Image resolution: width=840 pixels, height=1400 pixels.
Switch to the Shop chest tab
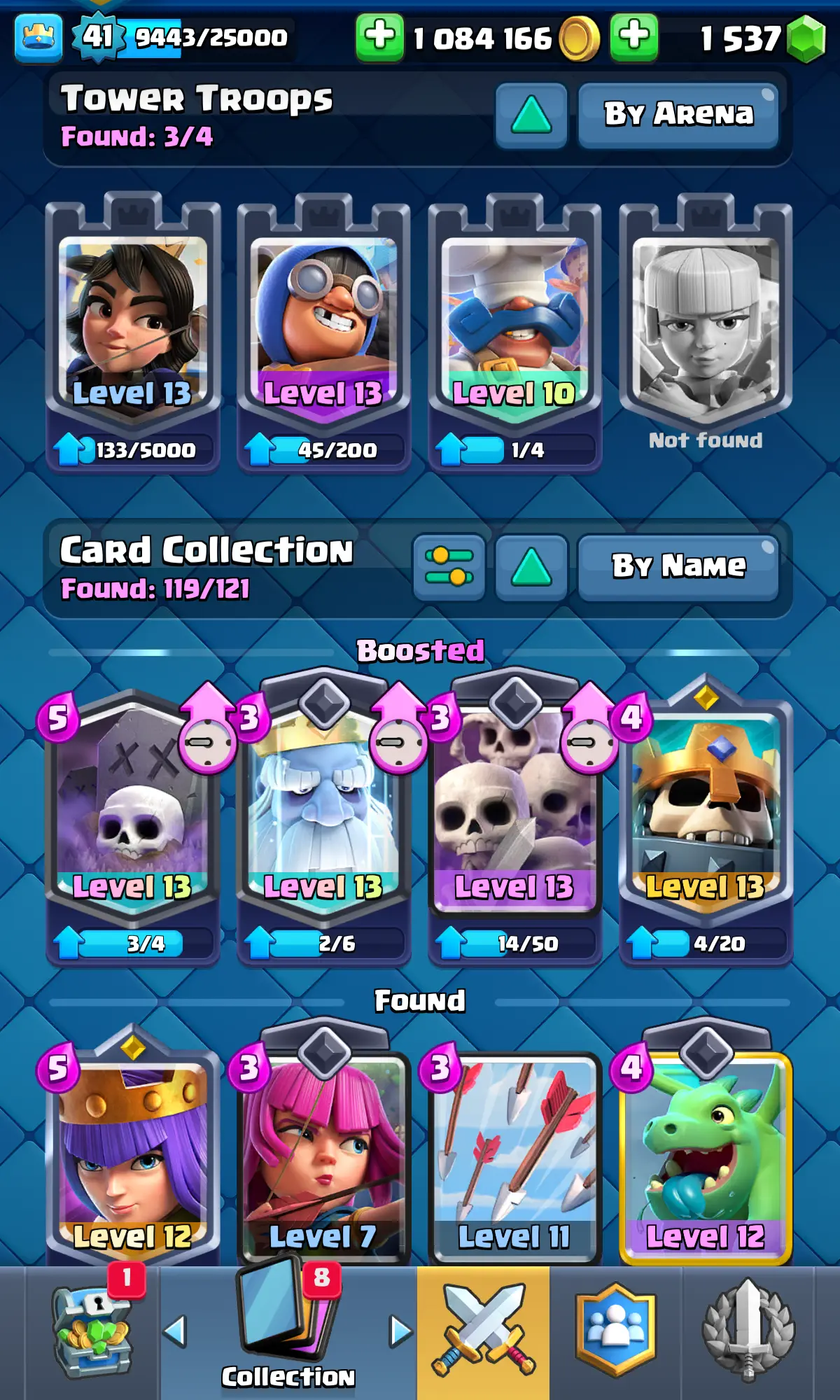[x=92, y=1330]
